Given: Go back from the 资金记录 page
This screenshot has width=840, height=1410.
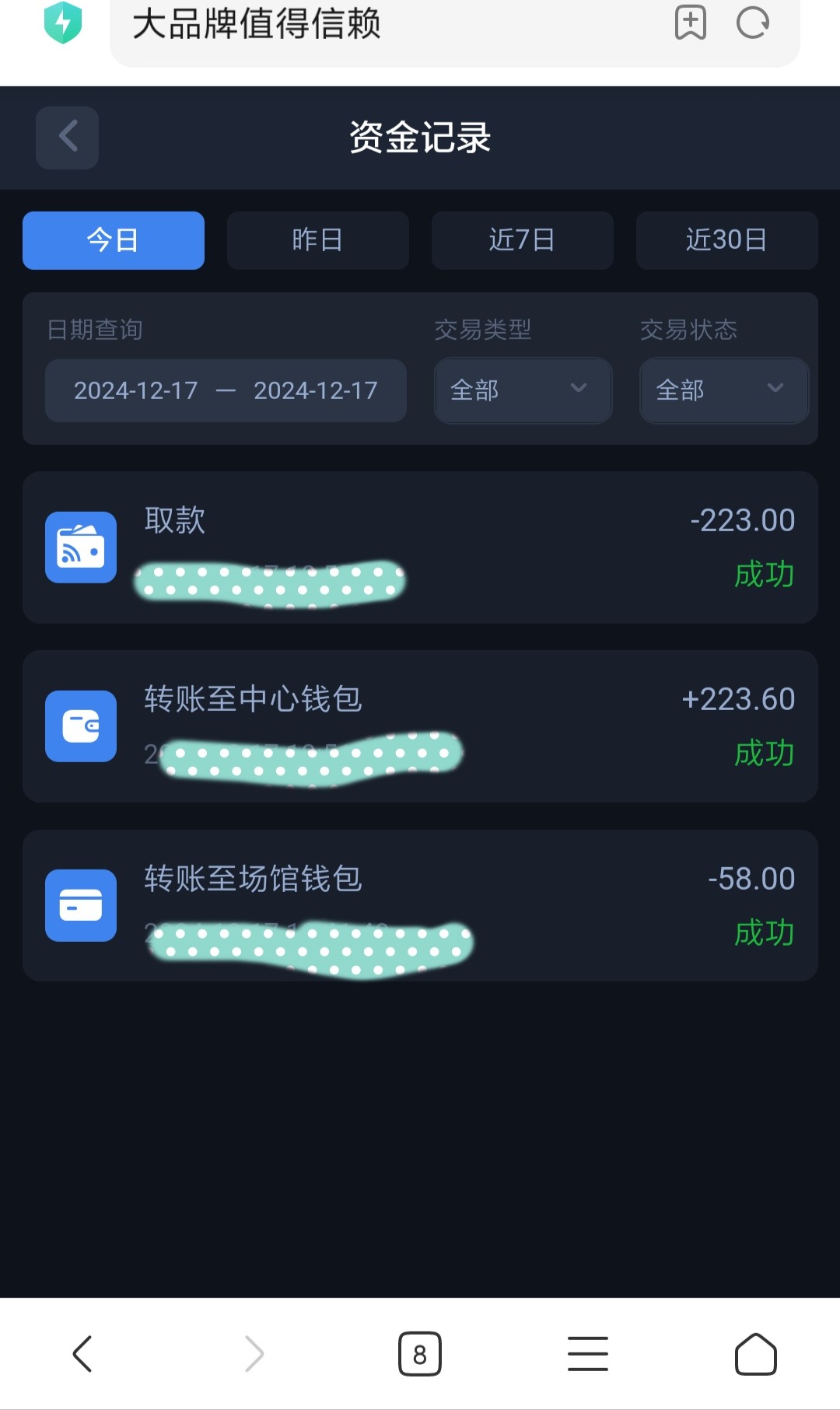Looking at the screenshot, I should (x=67, y=138).
